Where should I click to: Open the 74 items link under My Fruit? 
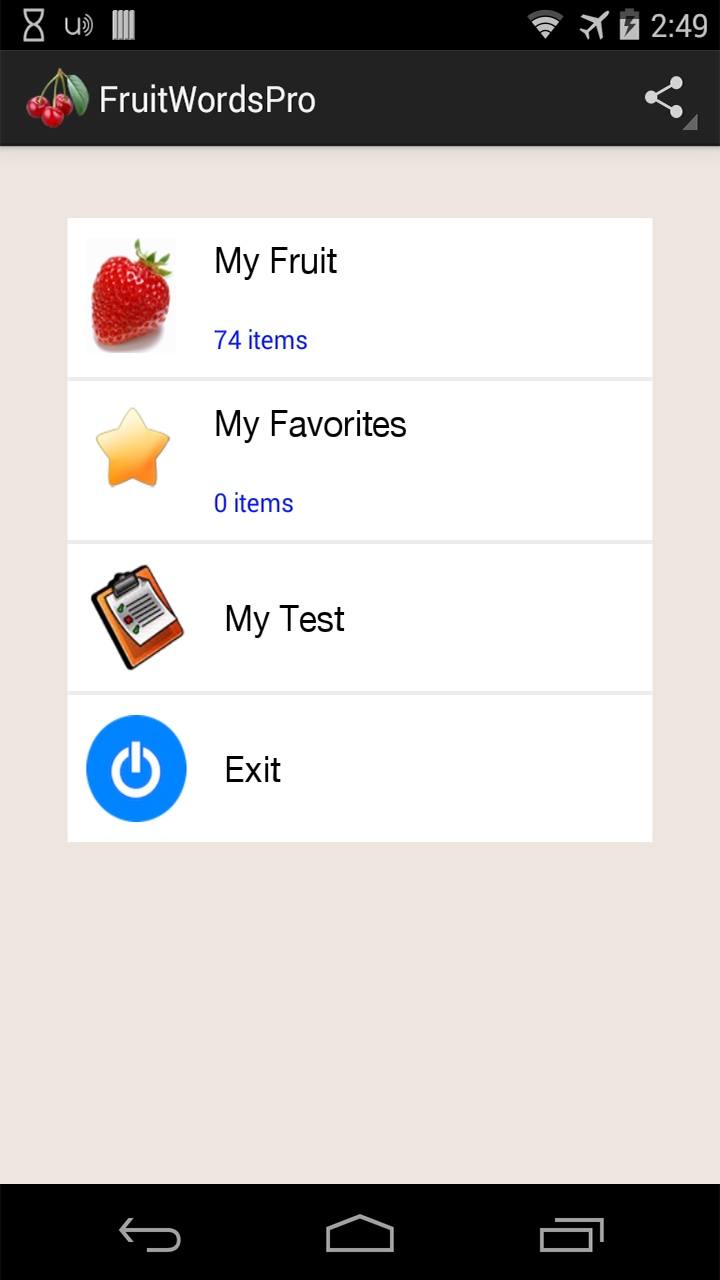pos(259,340)
